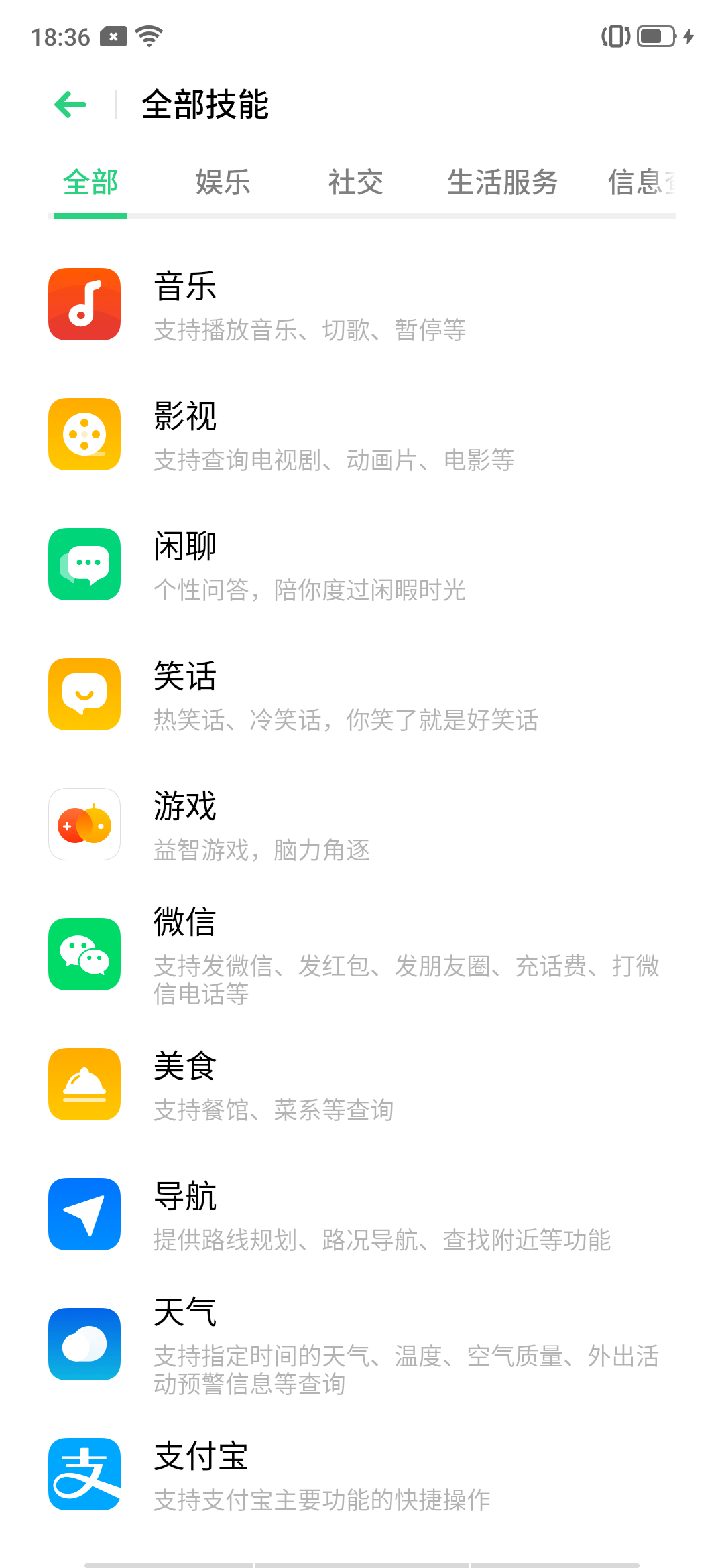This screenshot has width=724, height=1568.
Task: Open the 闲聊 skill
Action: [362, 565]
